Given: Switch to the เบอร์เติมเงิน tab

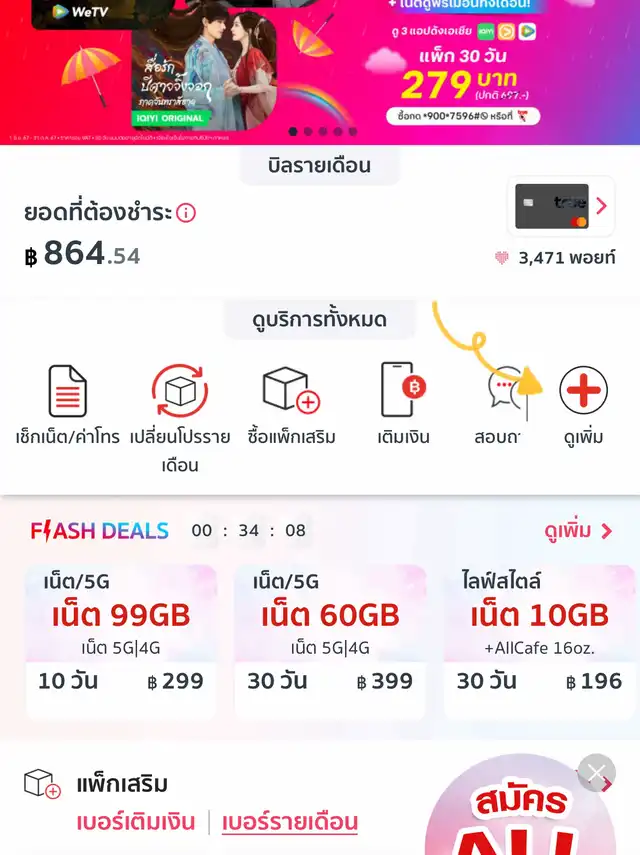Looking at the screenshot, I should [x=136, y=823].
